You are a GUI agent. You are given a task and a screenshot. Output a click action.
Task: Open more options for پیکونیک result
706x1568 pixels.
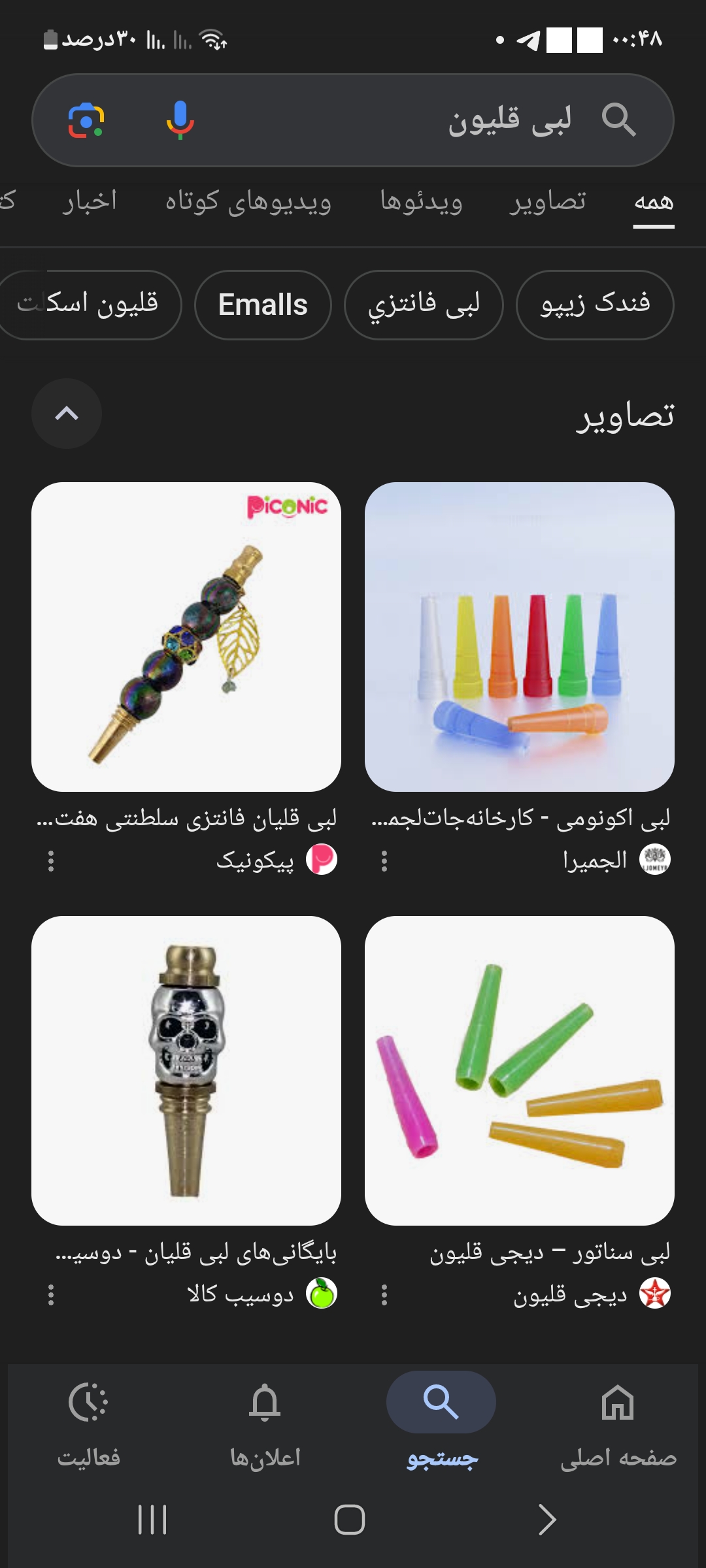(x=51, y=860)
